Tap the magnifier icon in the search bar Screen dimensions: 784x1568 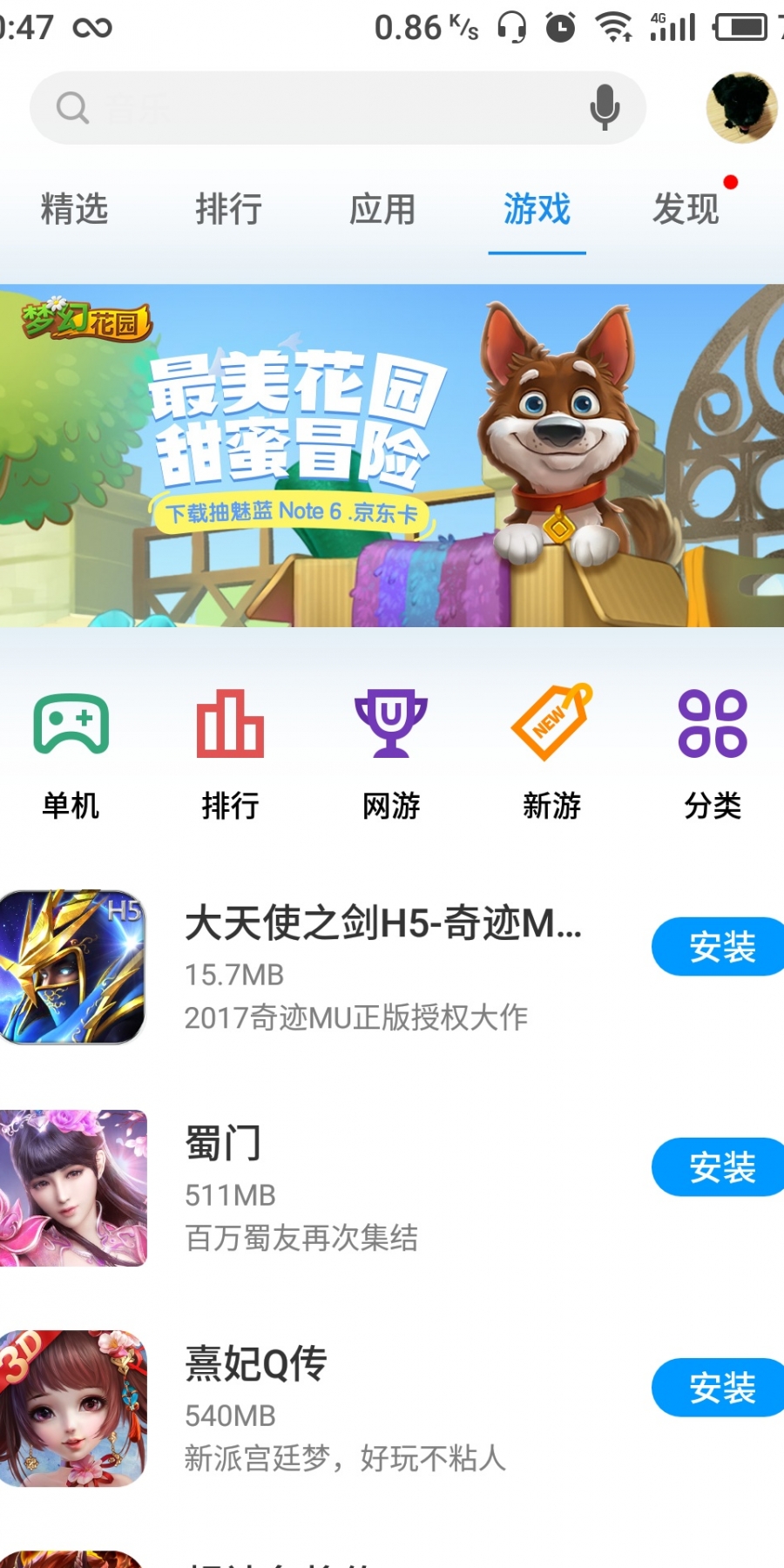point(73,106)
